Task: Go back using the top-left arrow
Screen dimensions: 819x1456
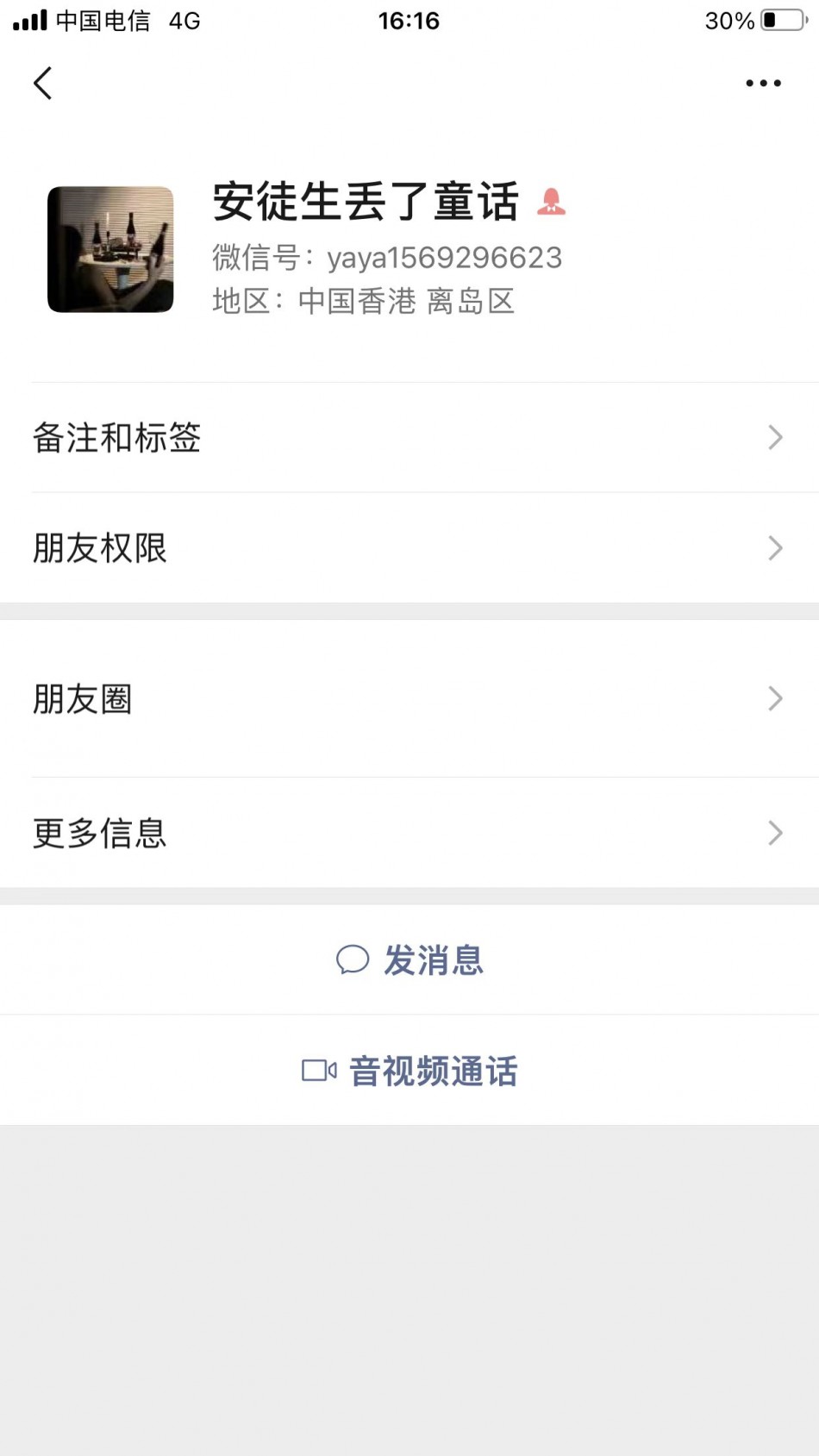Action: coord(43,84)
